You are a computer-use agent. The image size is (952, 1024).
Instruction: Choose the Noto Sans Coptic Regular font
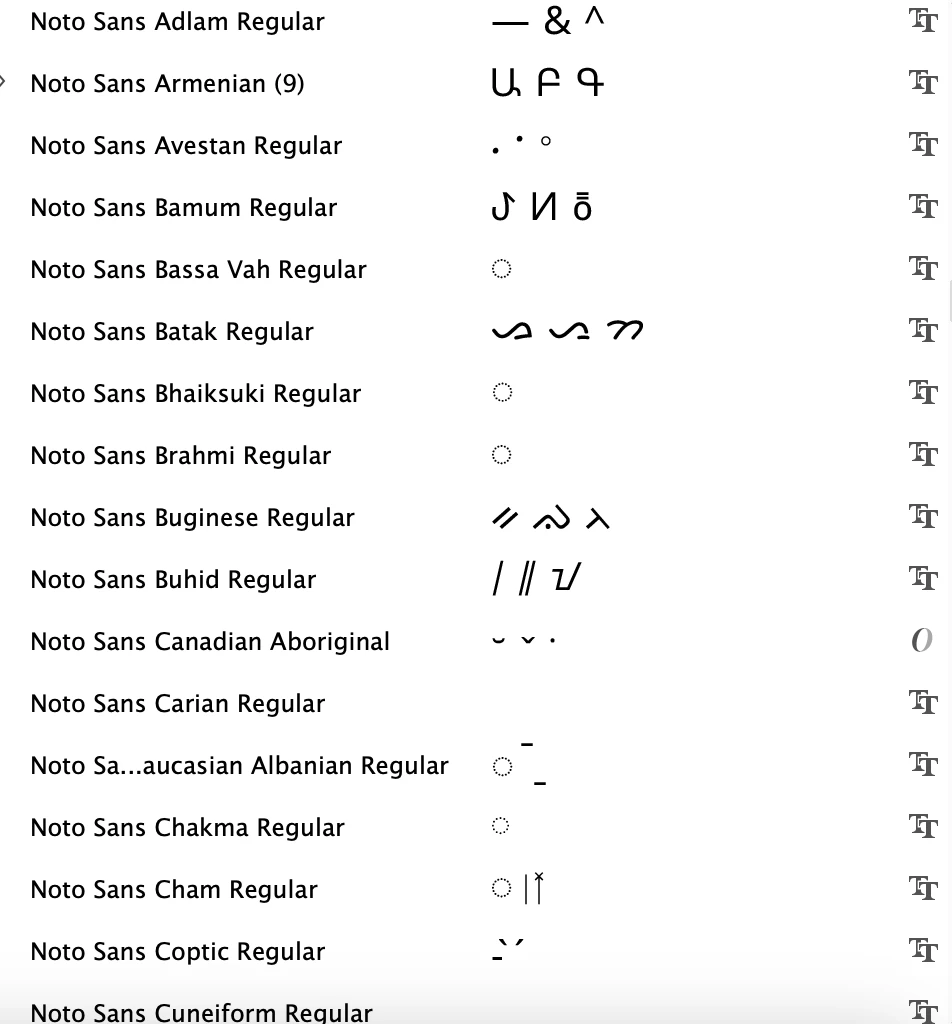coord(177,952)
